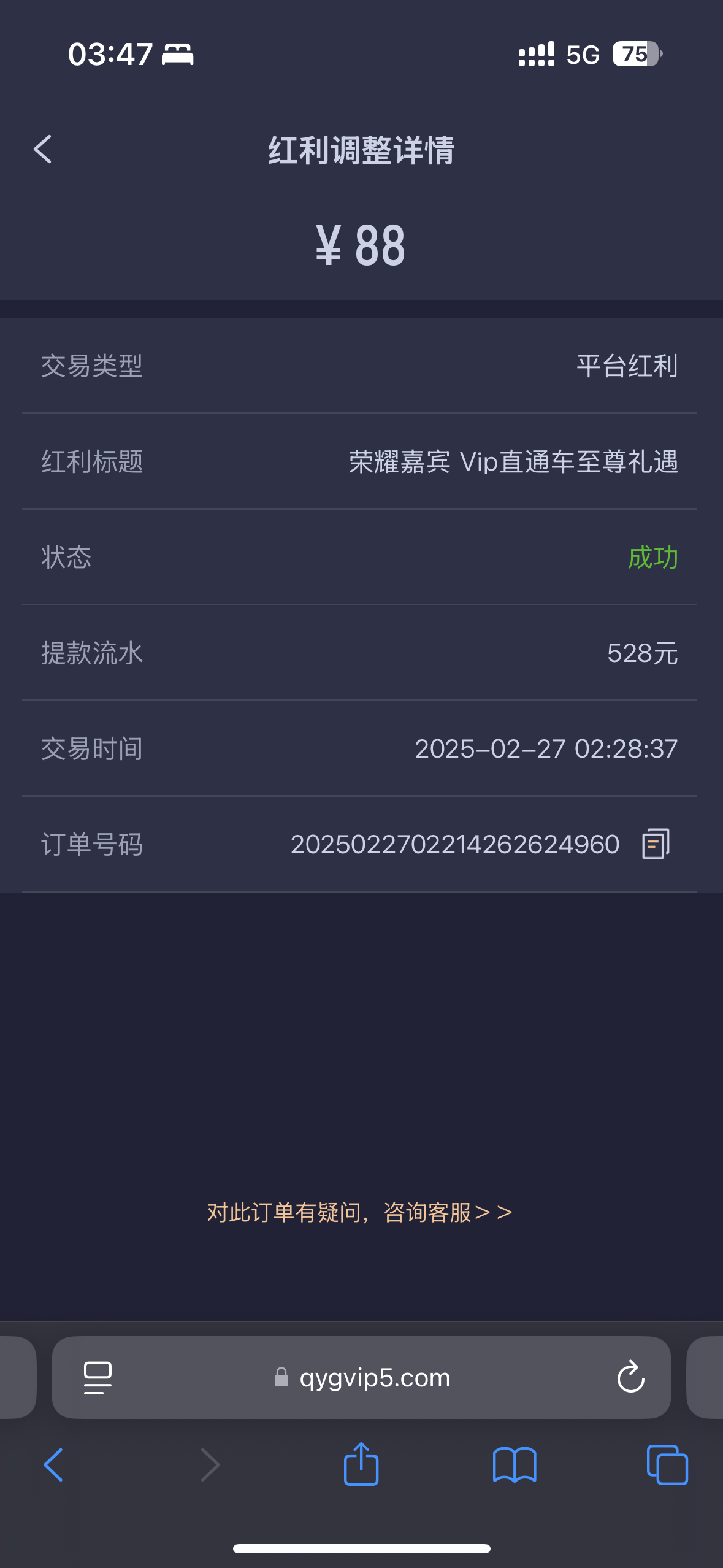The height and width of the screenshot is (1568, 723).
Task: Open the Safari page settings menu
Action: pyautogui.click(x=98, y=1378)
